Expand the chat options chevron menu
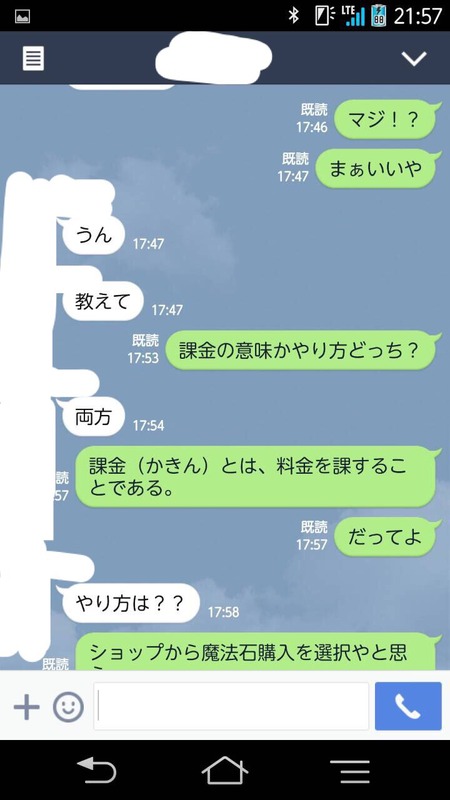Image resolution: width=450 pixels, height=800 pixels. tap(414, 59)
